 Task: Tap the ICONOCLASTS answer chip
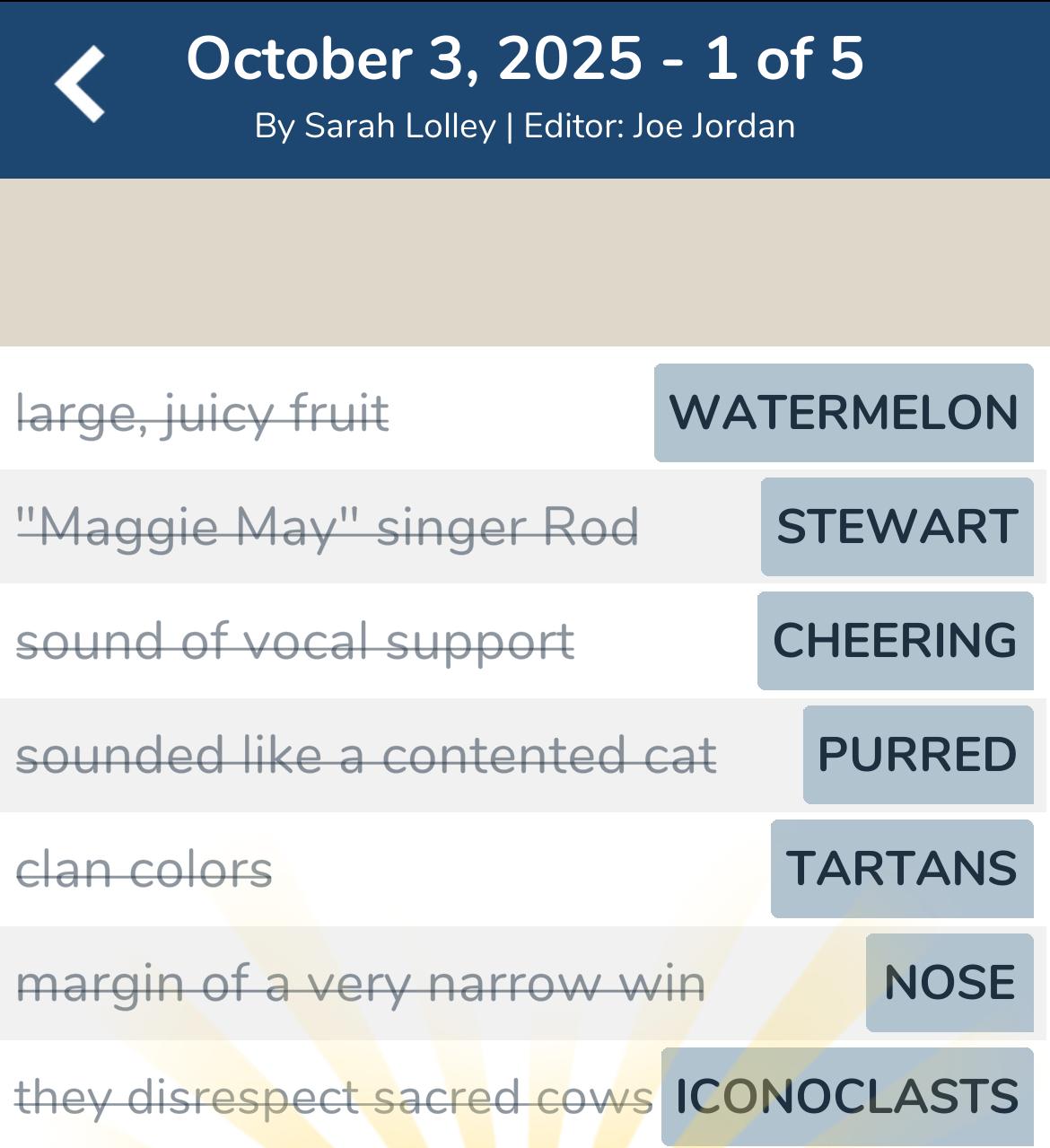point(847,1097)
